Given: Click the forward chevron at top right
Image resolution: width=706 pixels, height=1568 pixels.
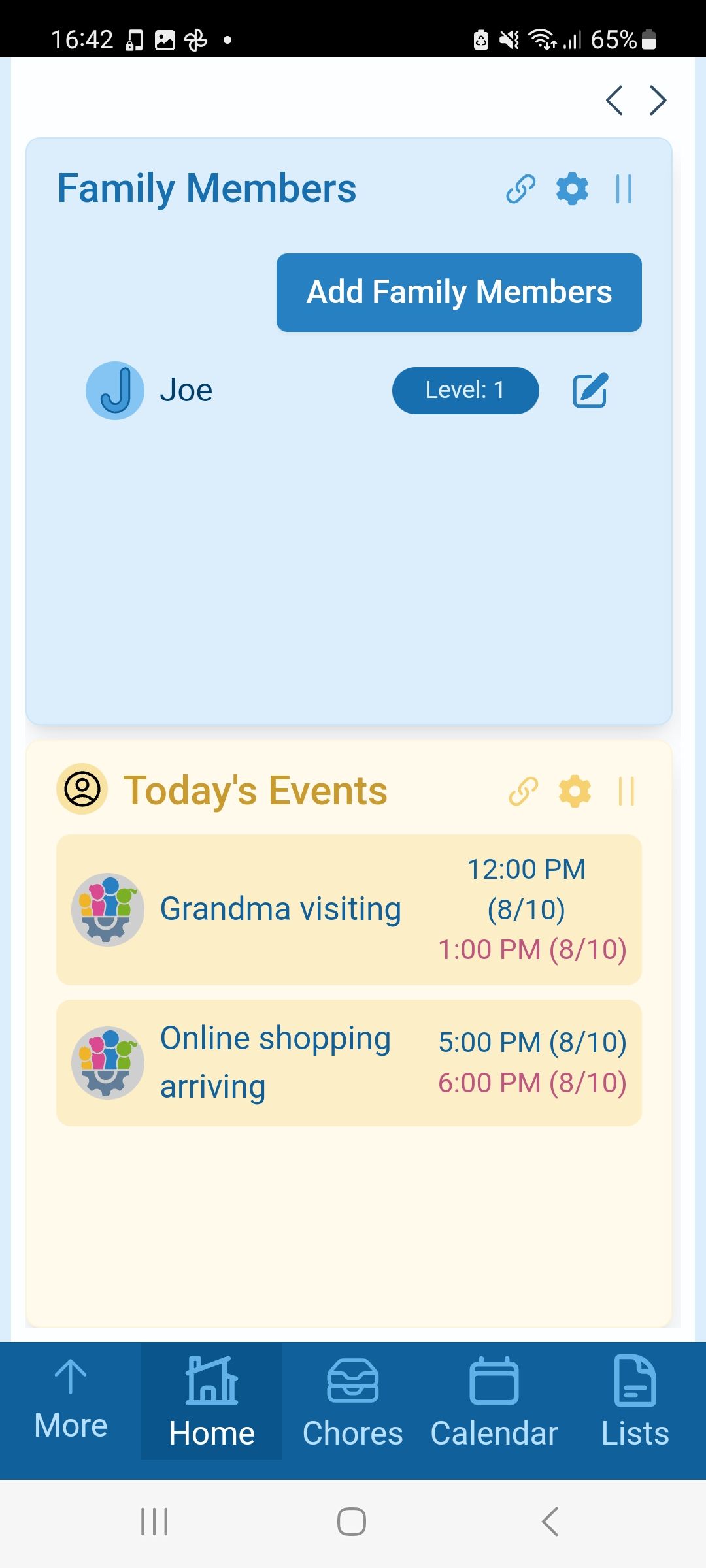Looking at the screenshot, I should (x=658, y=100).
